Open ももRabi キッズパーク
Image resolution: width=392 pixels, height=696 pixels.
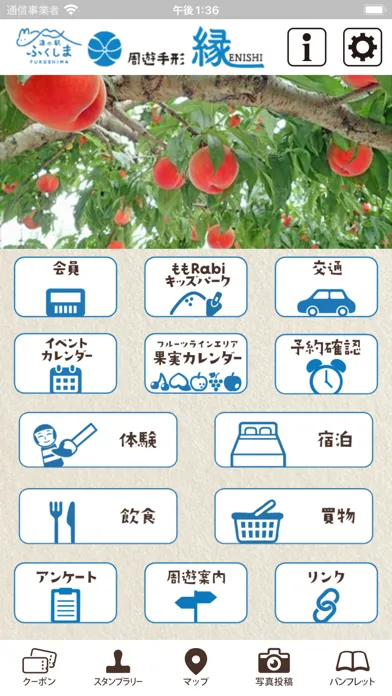point(196,287)
